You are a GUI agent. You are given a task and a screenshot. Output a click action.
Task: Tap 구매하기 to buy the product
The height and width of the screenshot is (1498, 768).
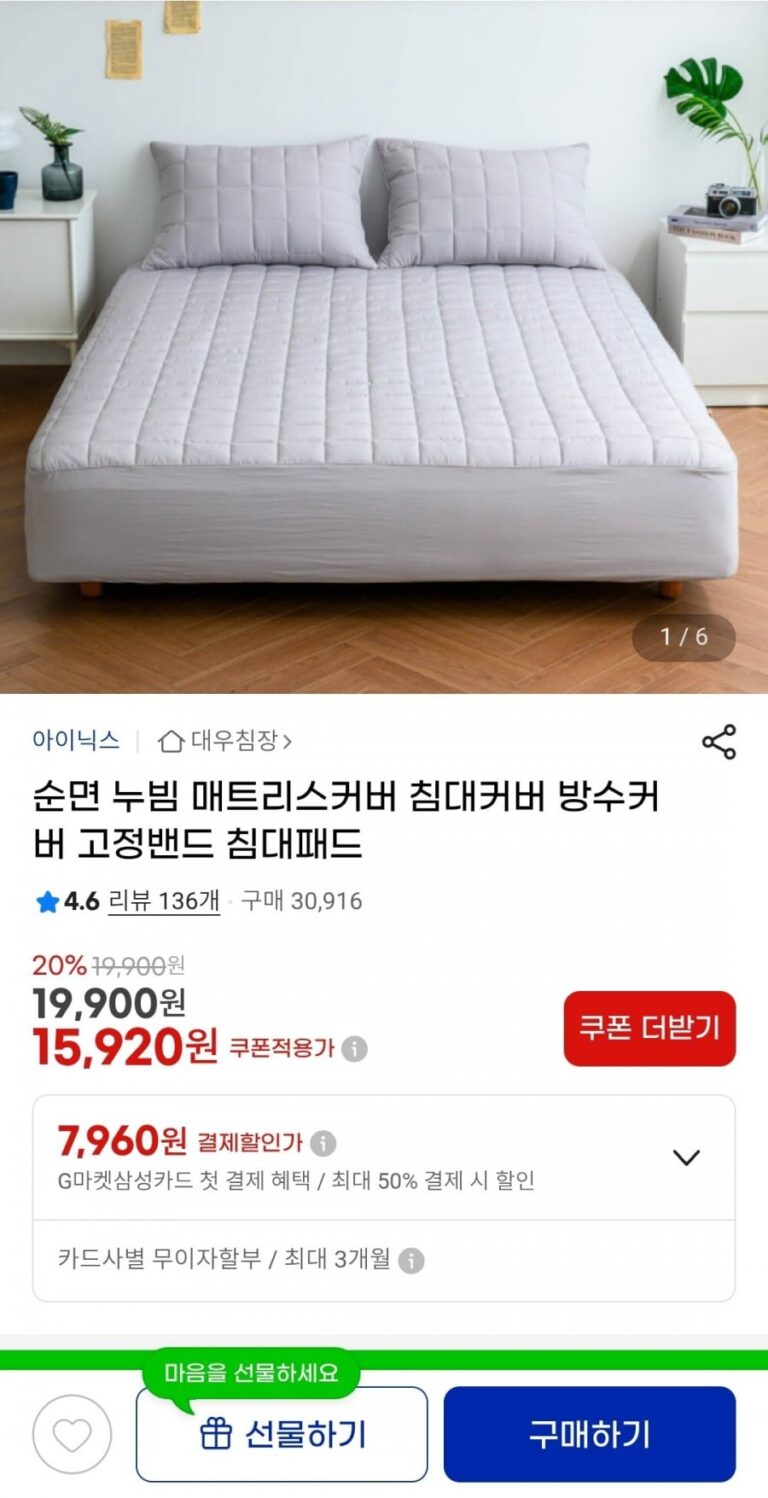click(589, 1435)
